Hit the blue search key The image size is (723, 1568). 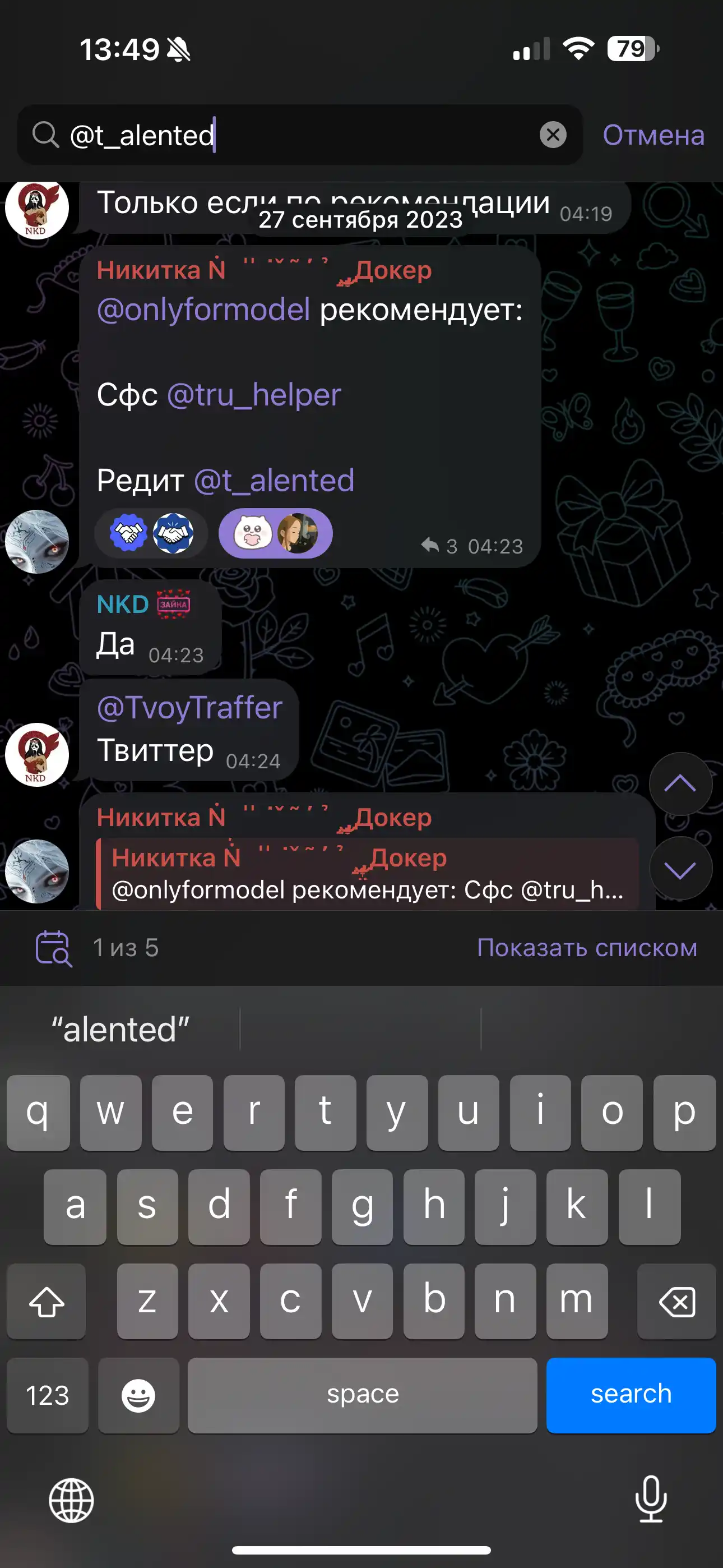(x=631, y=1394)
